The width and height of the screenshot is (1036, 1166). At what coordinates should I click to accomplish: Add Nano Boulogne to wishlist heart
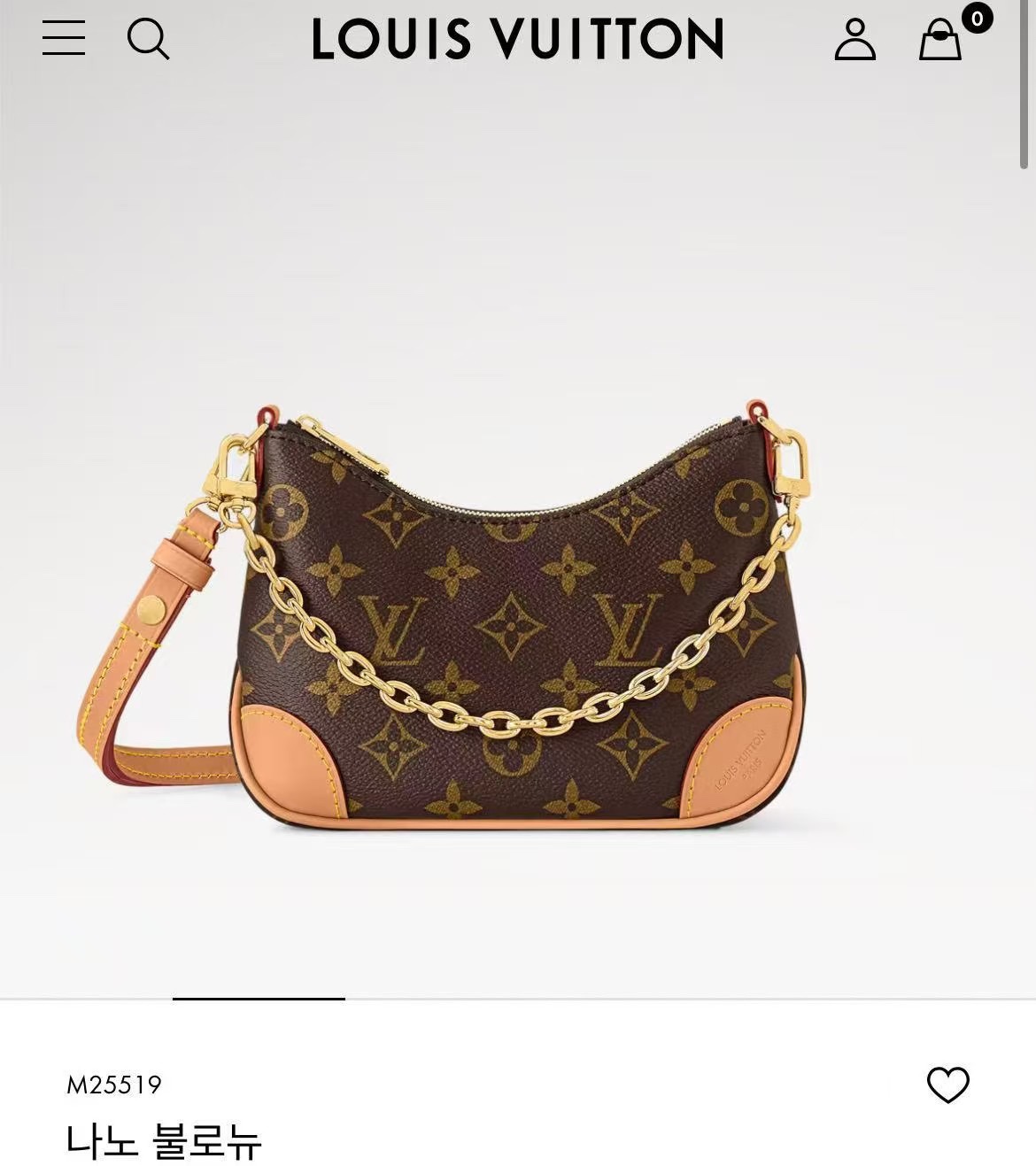click(947, 1085)
